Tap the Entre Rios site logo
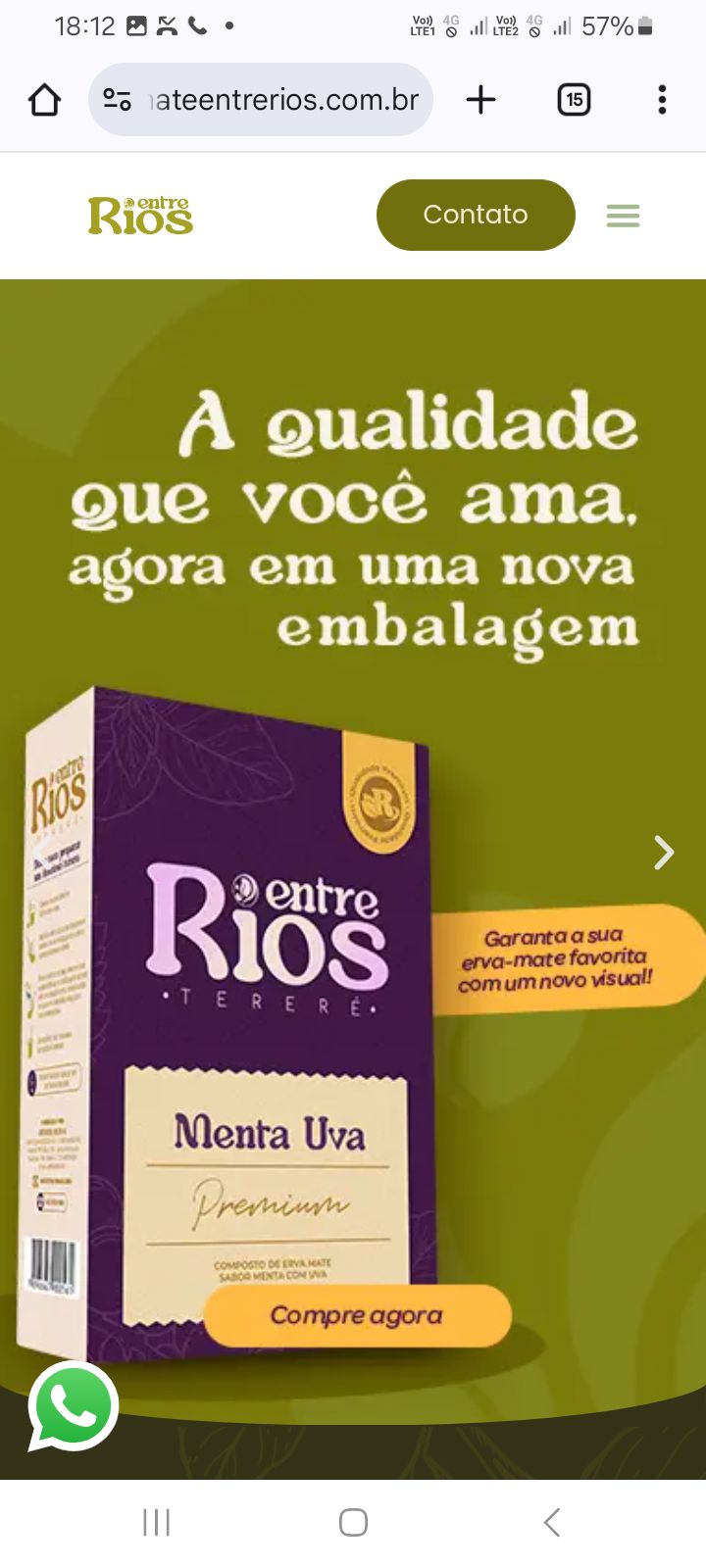Screen dimensions: 706x1568 [140, 216]
